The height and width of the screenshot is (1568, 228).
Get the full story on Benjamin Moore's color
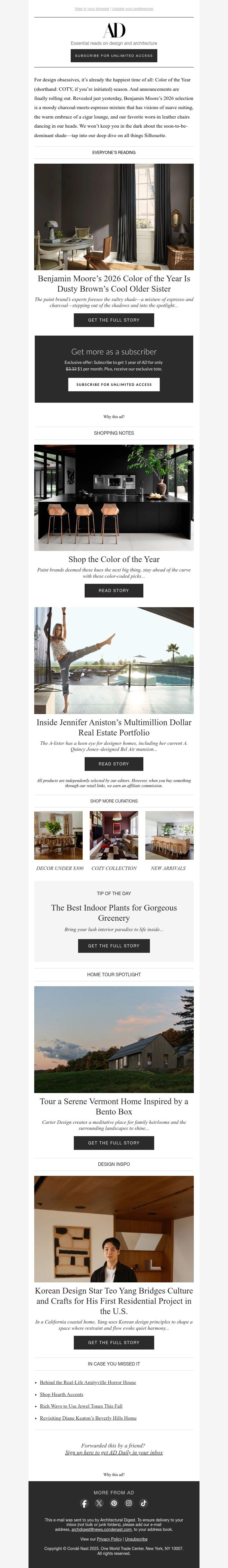coord(114,320)
